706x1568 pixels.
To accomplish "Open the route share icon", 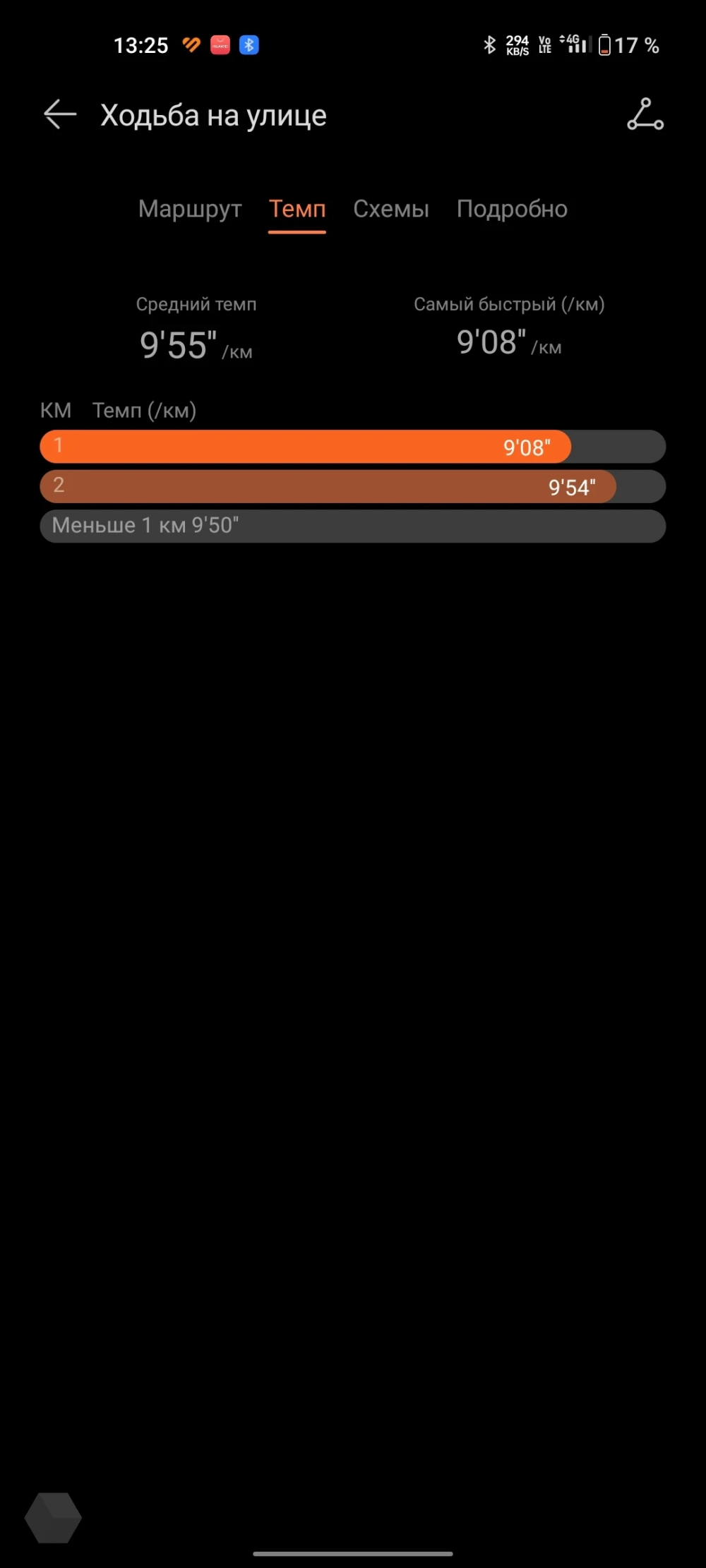I will [645, 114].
